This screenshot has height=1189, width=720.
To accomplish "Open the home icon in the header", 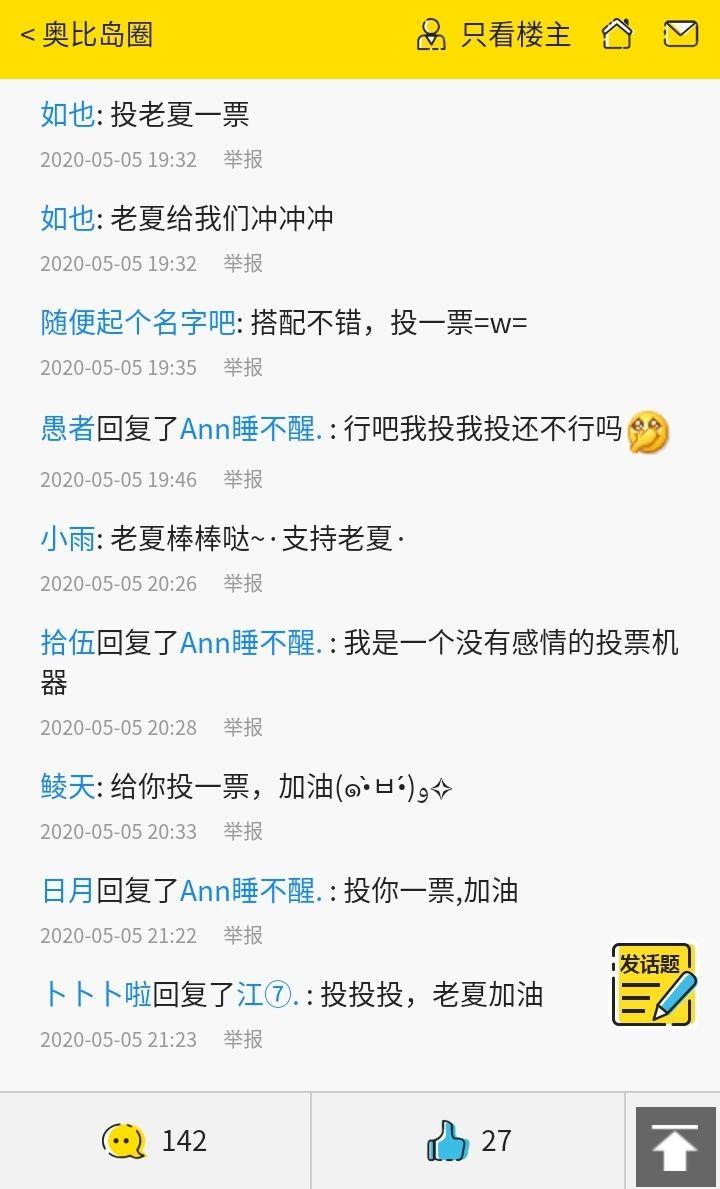I will click(617, 35).
